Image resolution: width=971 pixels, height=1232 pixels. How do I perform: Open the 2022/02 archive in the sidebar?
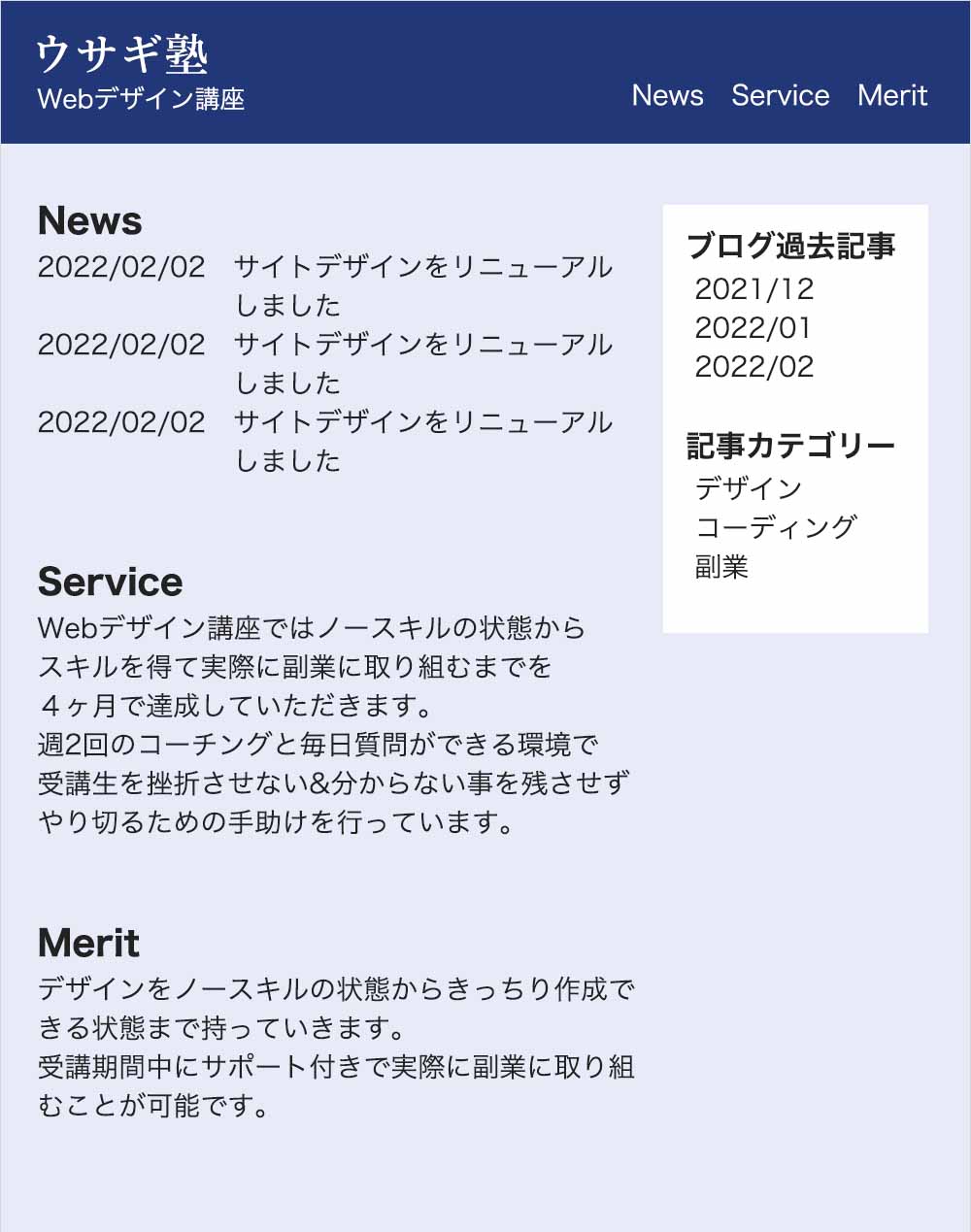[x=753, y=366]
